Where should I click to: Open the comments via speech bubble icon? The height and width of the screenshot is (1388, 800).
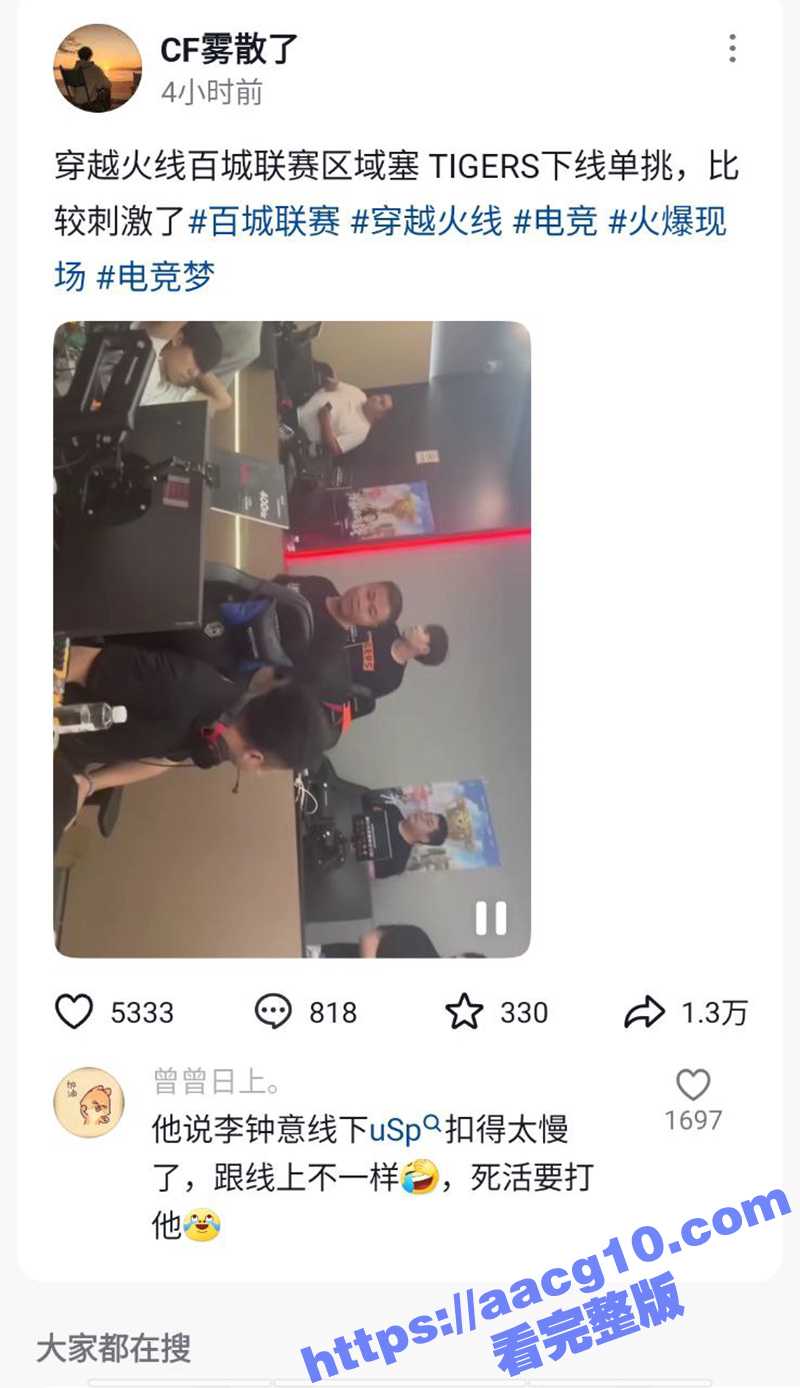point(271,1012)
